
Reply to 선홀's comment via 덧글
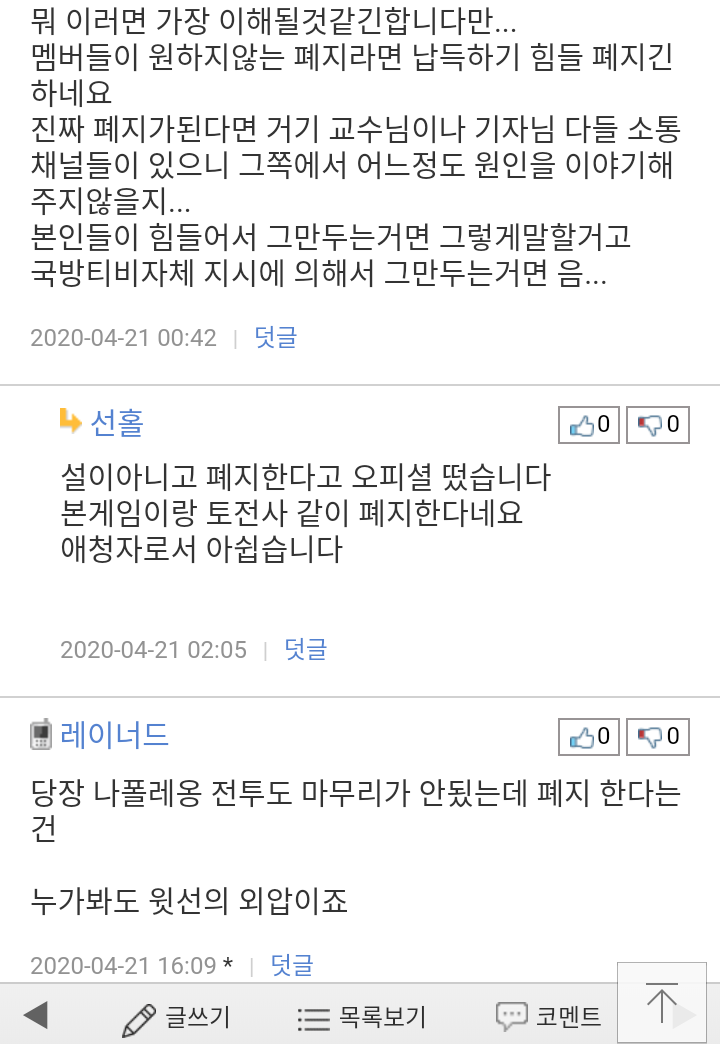point(305,650)
